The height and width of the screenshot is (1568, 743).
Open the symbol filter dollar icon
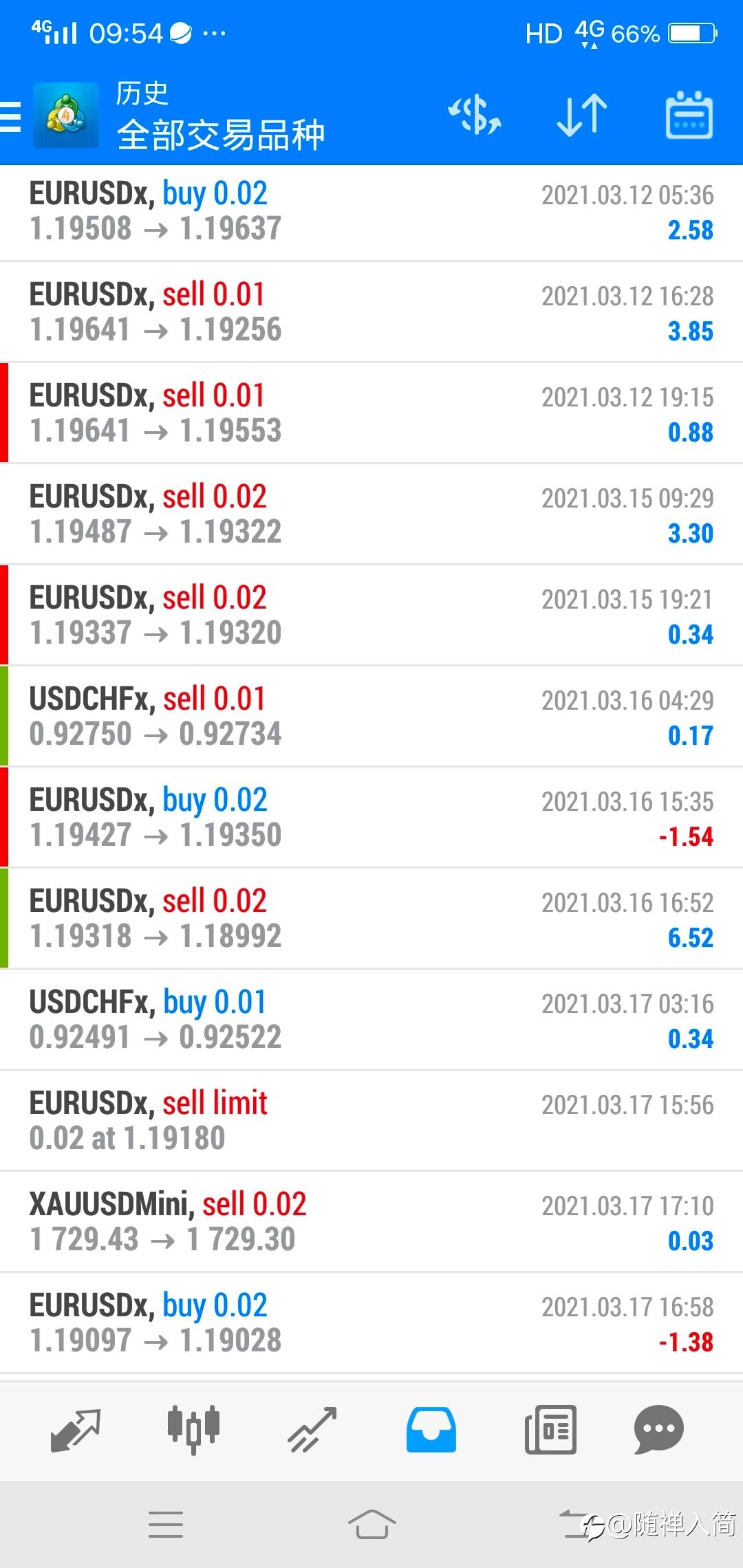(475, 115)
